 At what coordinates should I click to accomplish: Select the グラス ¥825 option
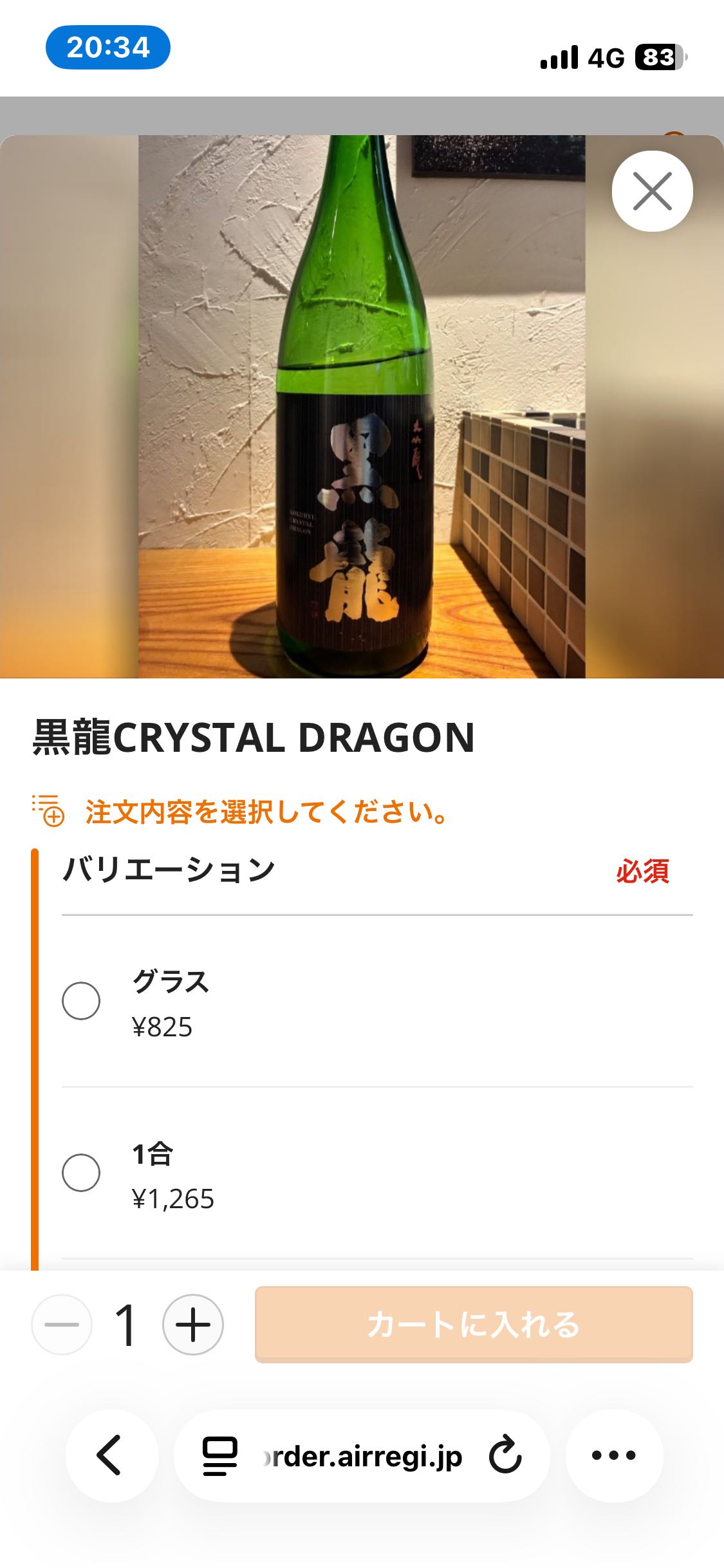(81, 1001)
